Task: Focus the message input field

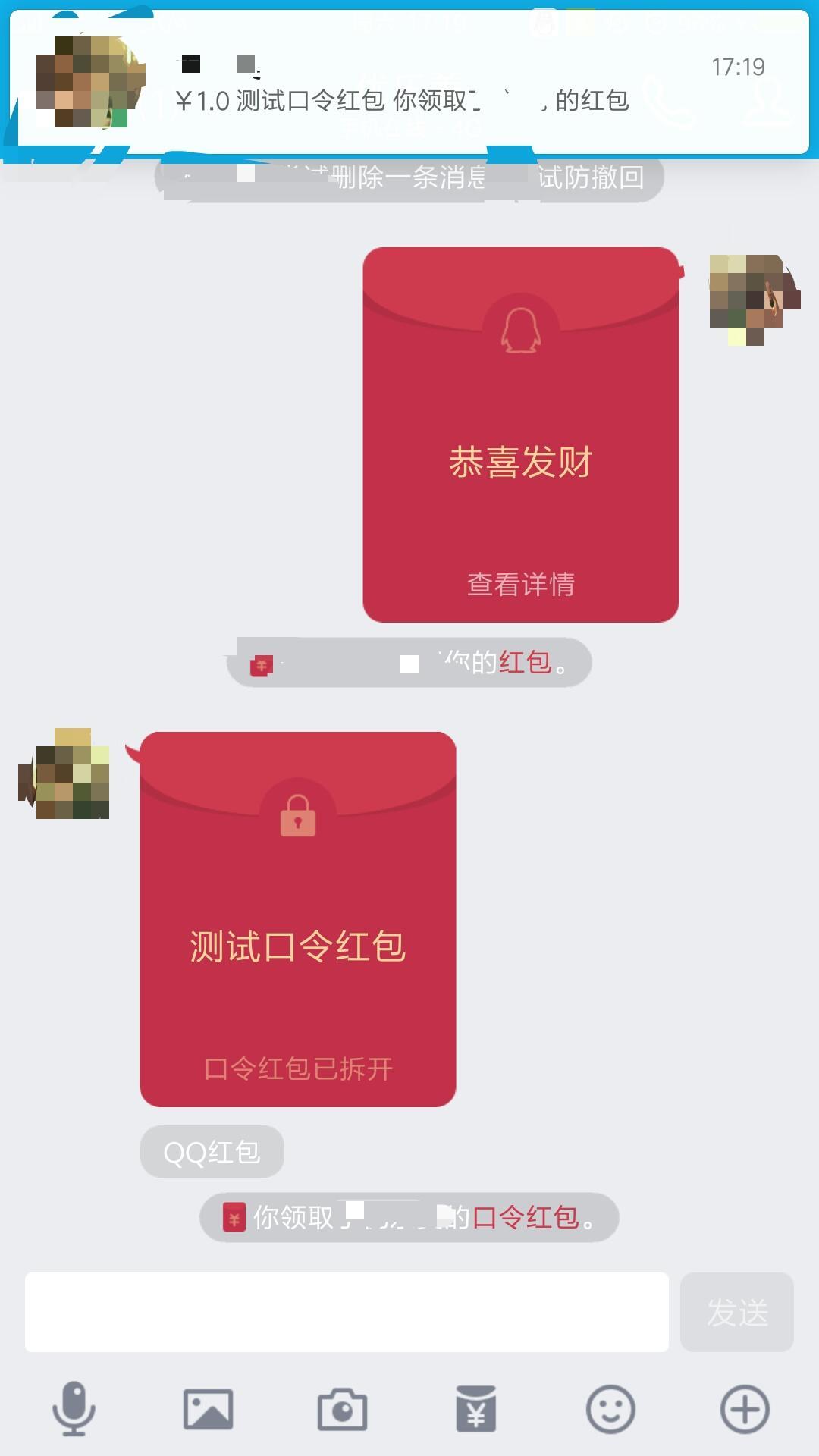Action: tap(347, 1313)
